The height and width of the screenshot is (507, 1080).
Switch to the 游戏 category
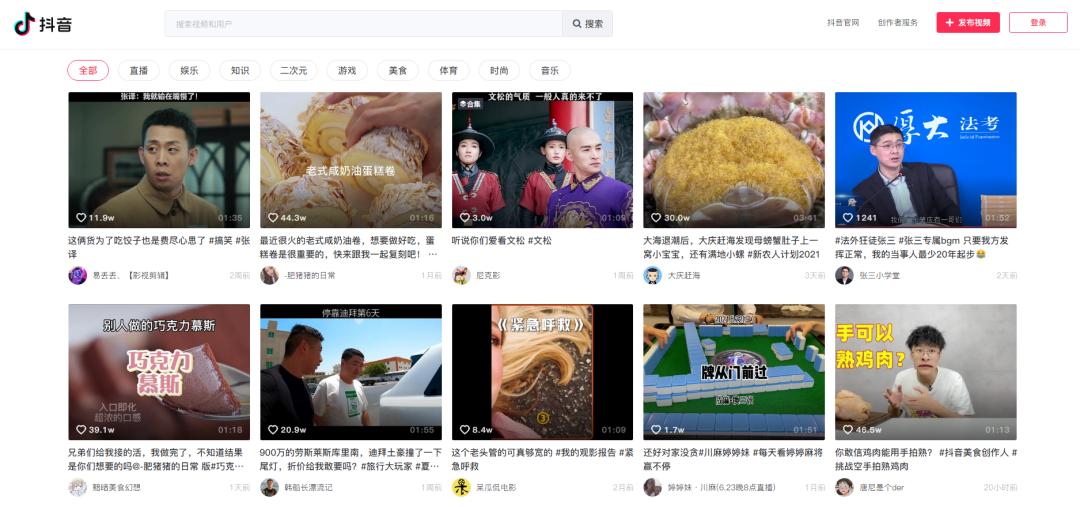(347, 70)
